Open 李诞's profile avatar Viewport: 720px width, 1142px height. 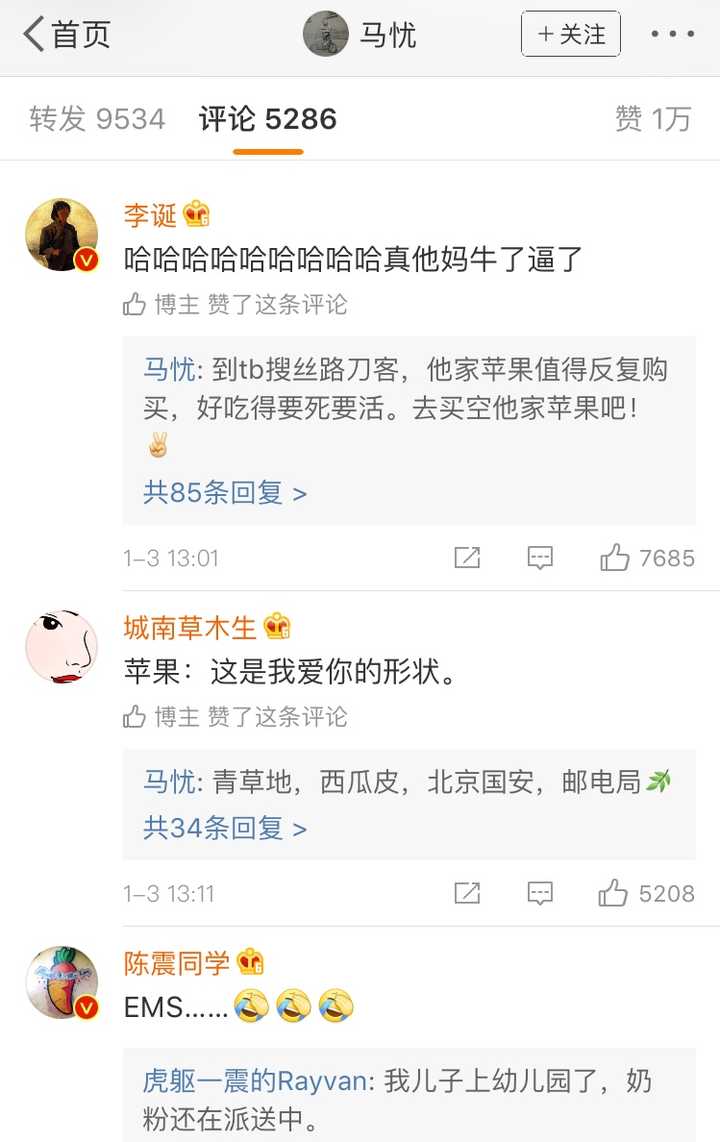pyautogui.click(x=61, y=235)
